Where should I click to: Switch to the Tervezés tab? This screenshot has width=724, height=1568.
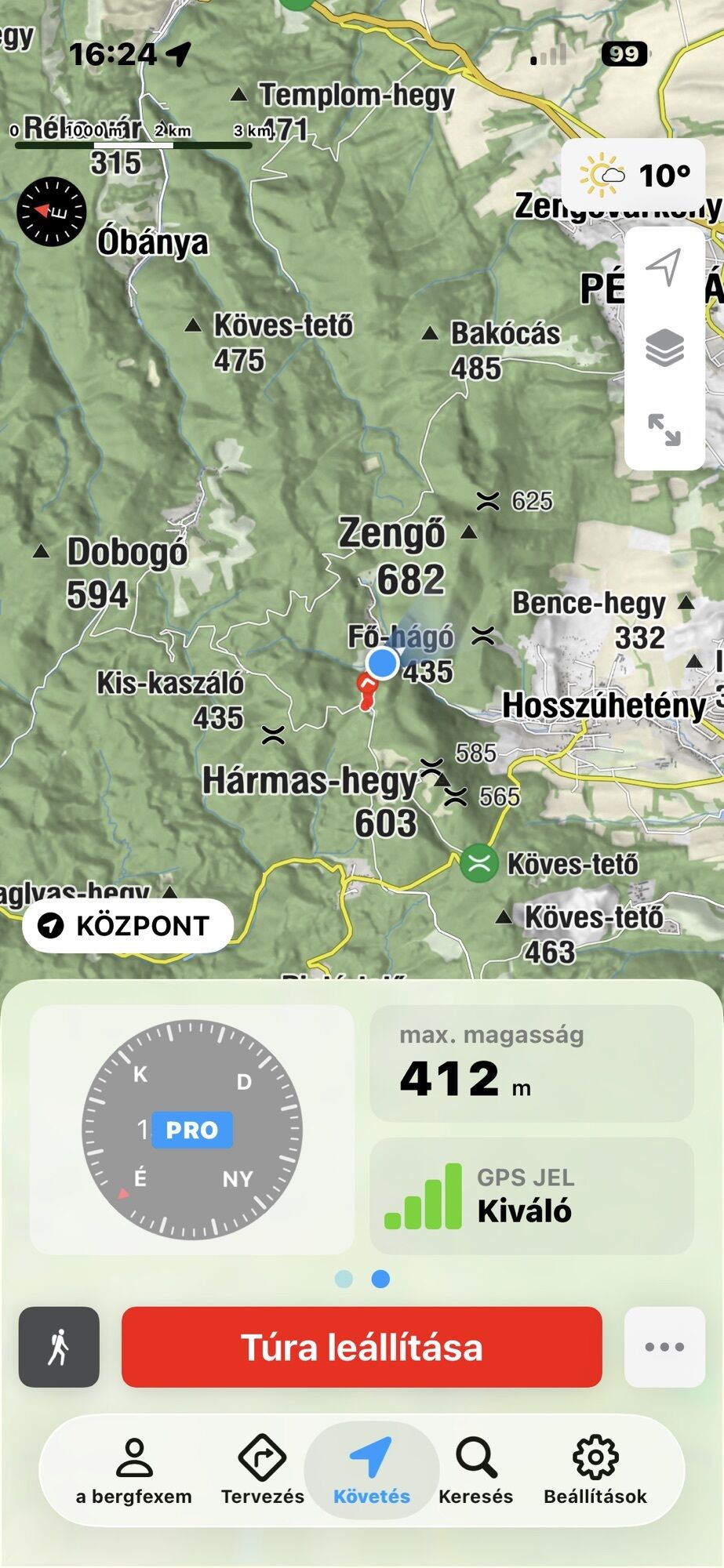tap(262, 1471)
